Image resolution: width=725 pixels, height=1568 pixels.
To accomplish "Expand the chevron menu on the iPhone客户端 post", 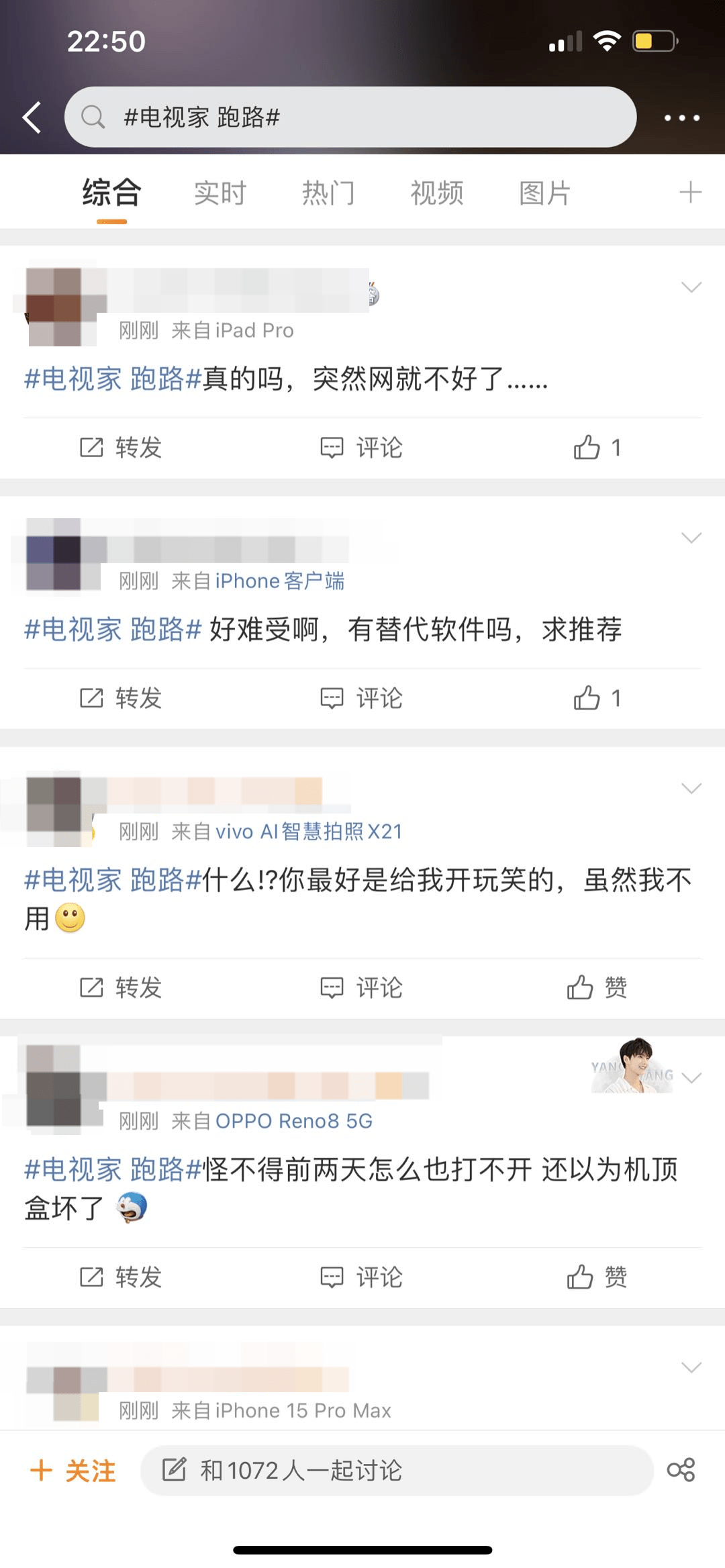I will click(691, 538).
